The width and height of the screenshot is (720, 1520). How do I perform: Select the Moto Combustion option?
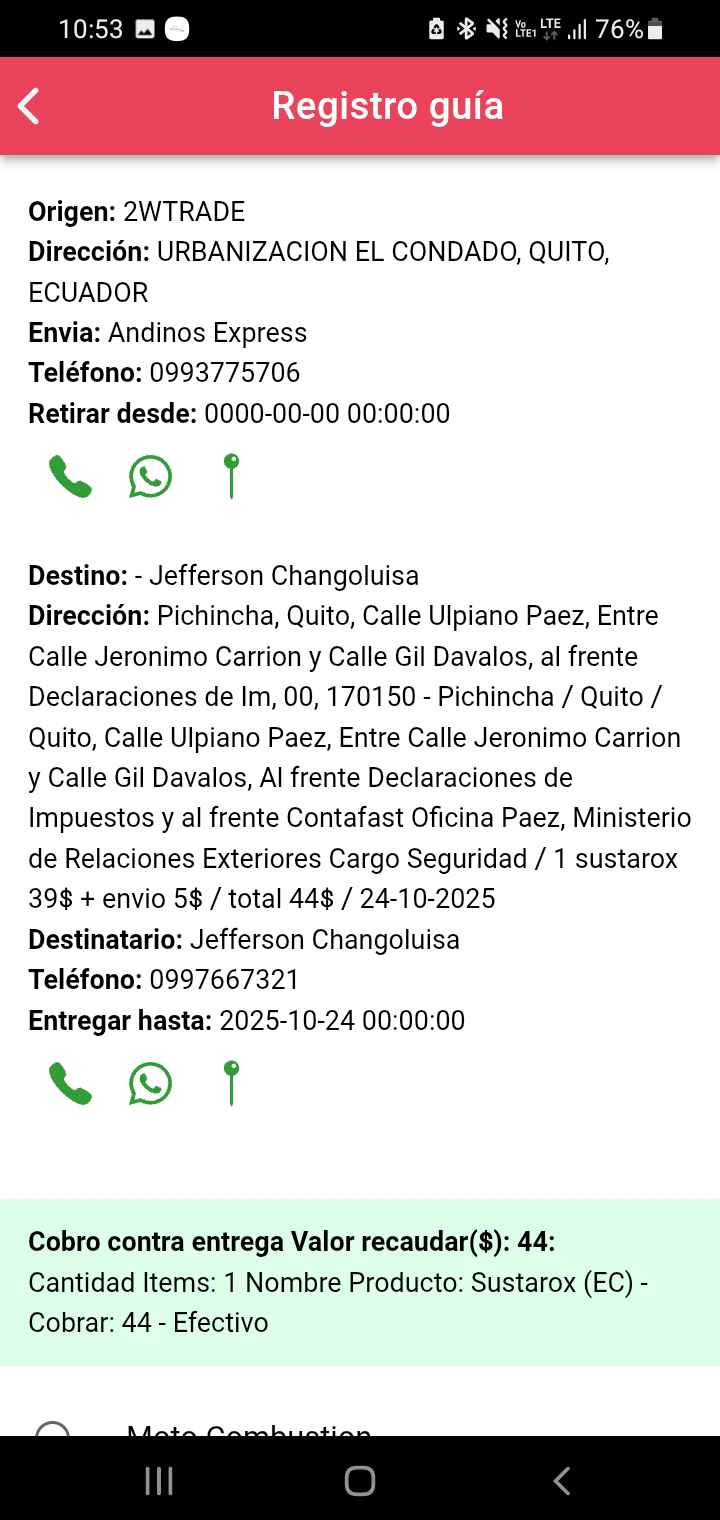(52, 1430)
